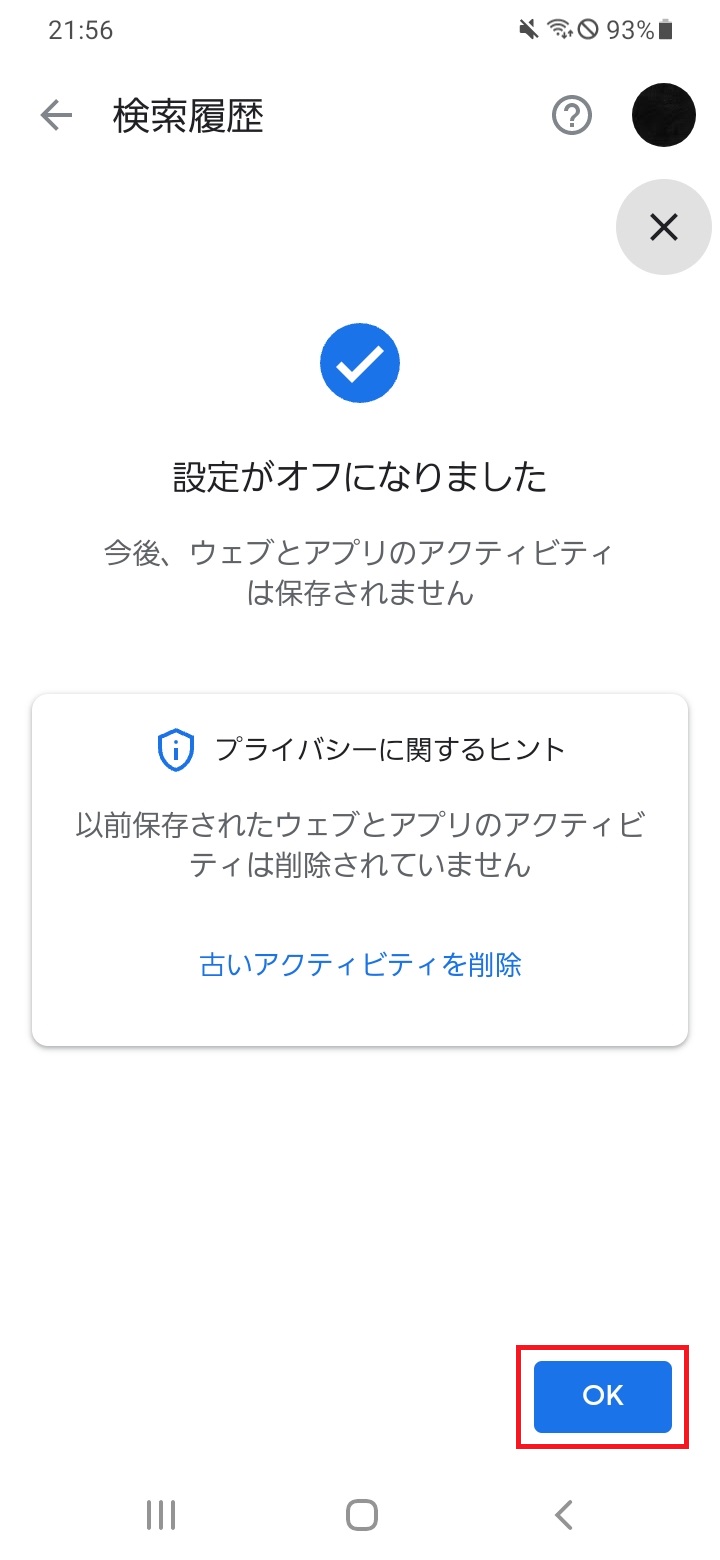Tap the blue checkmark confirmation icon
The image size is (720, 1560).
coord(360,362)
